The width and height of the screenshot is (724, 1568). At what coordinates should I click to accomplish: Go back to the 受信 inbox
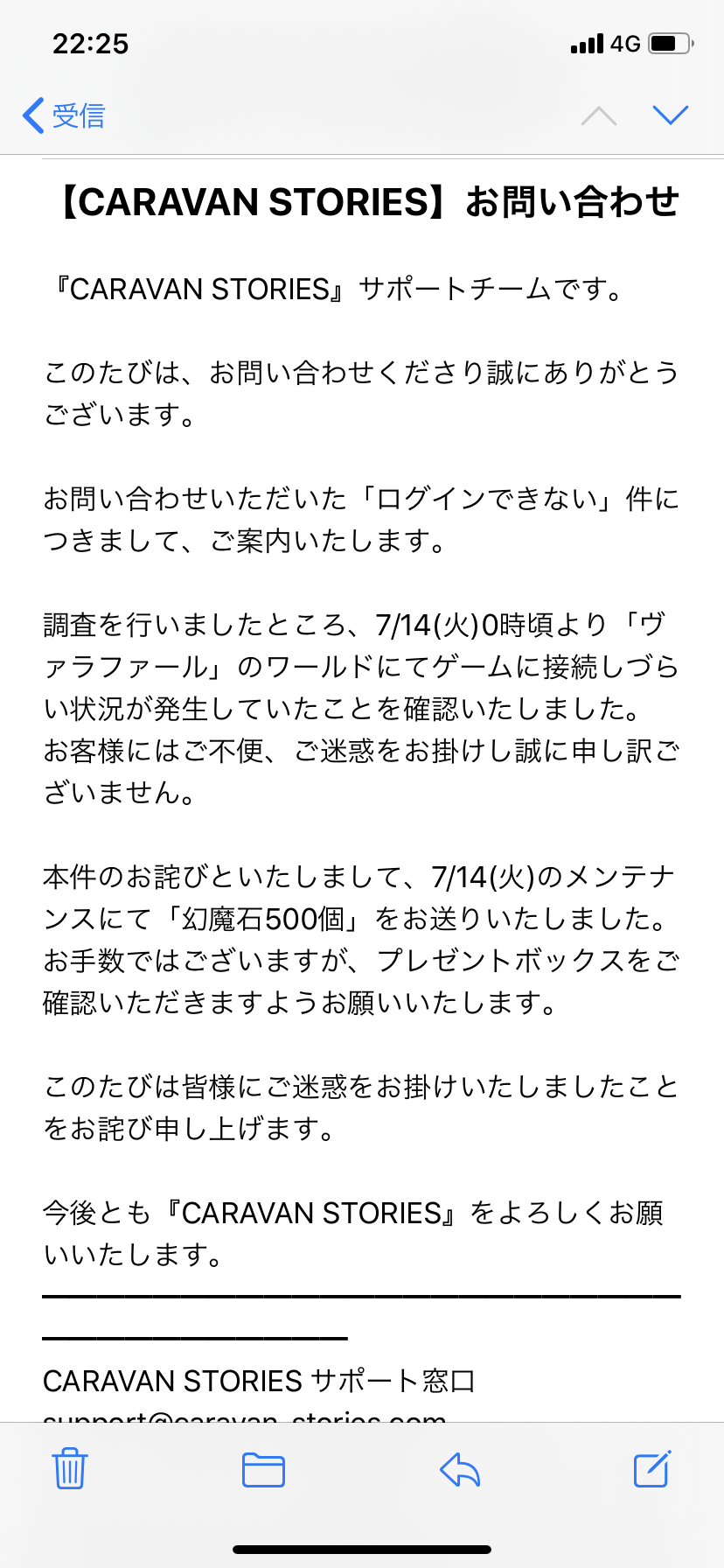64,115
